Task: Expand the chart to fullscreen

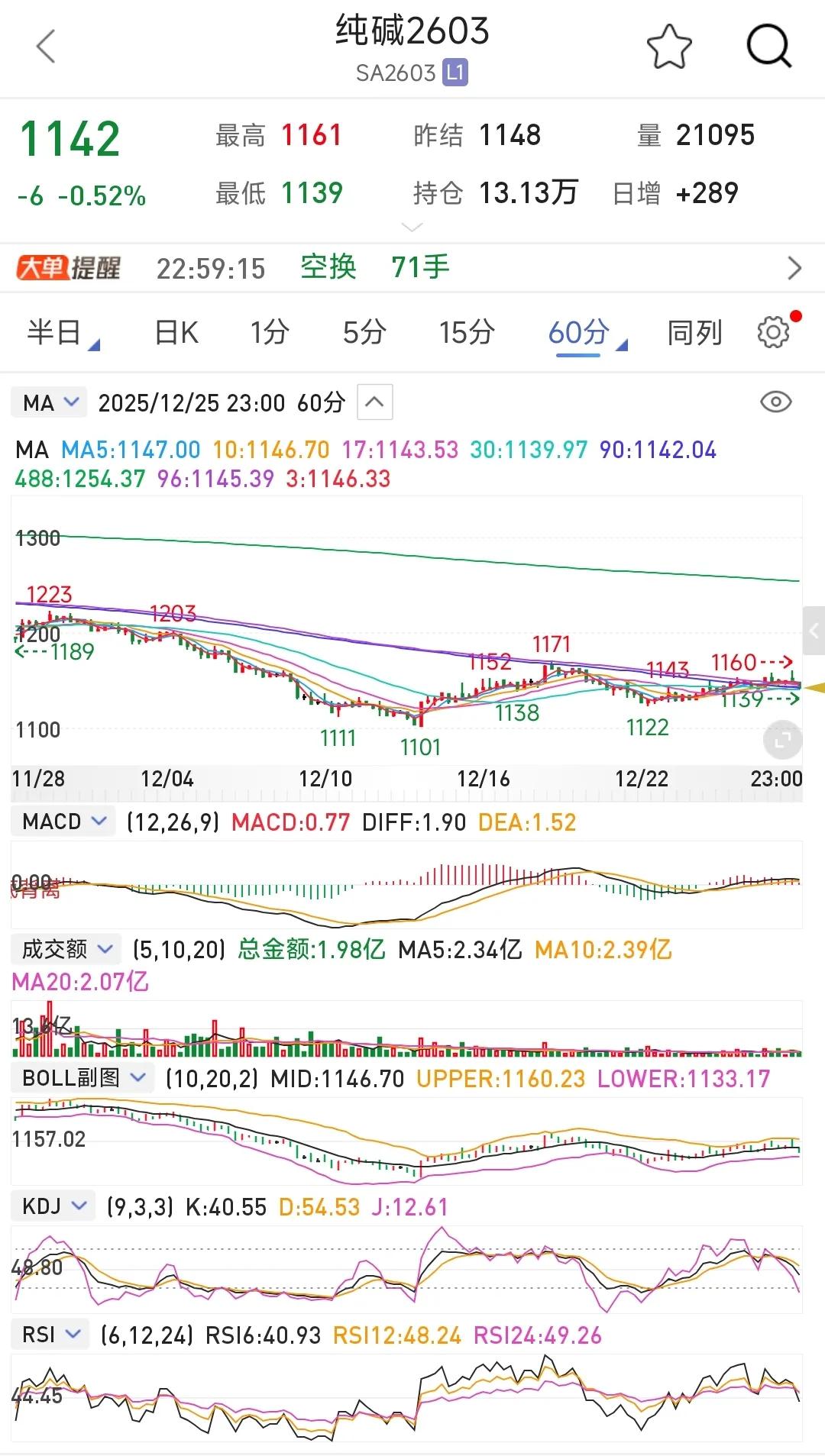Action: (x=782, y=740)
